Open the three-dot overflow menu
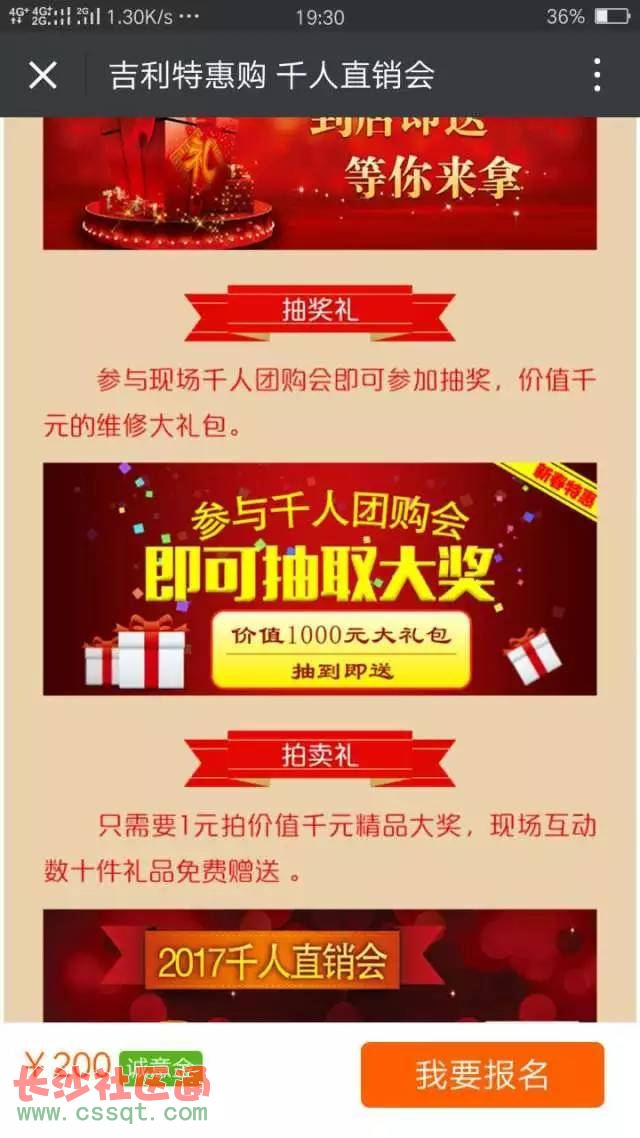The height and width of the screenshot is (1138, 640). pyautogui.click(x=597, y=75)
